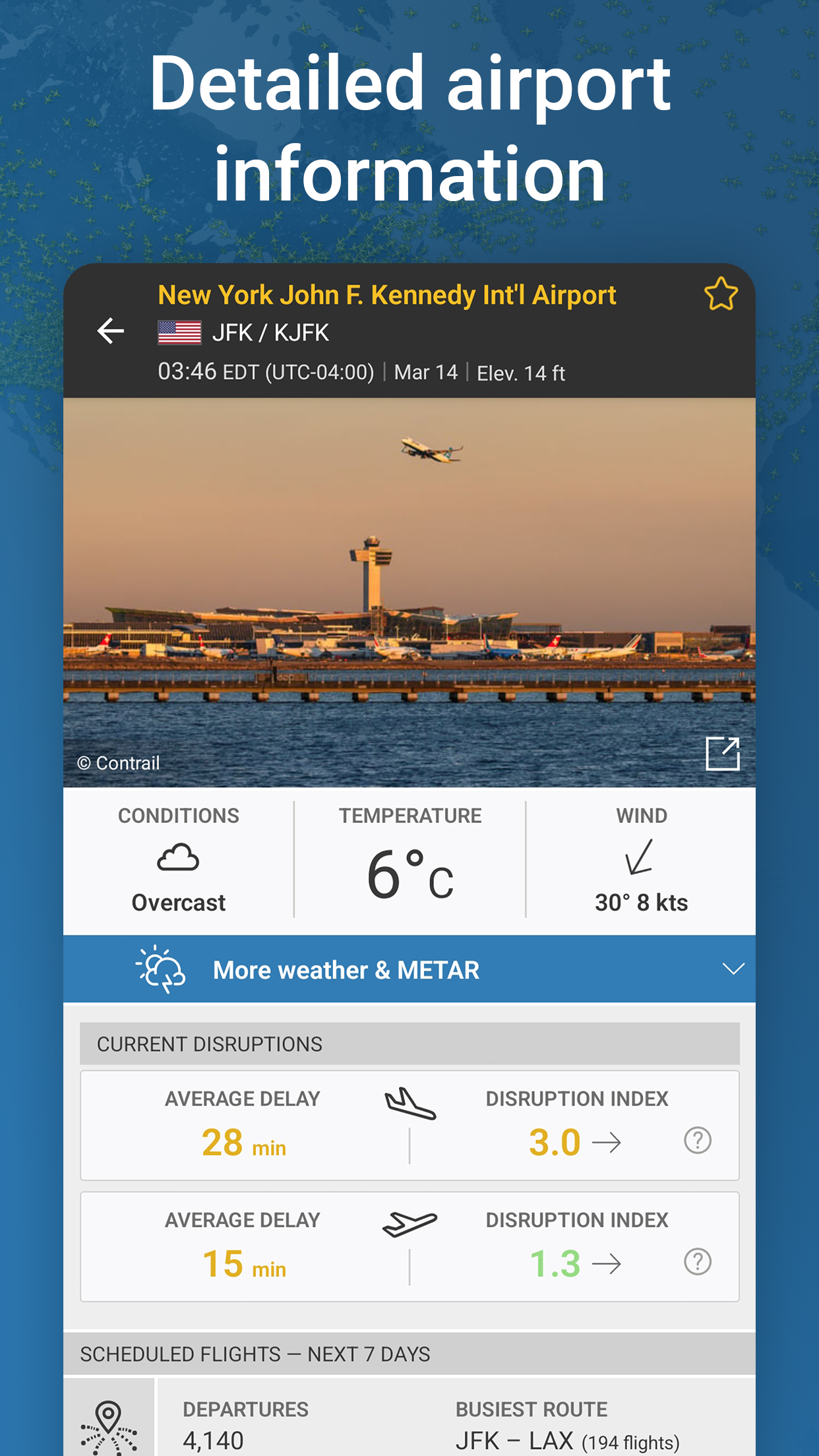The width and height of the screenshot is (819, 1456).
Task: Tap the overcast cloud conditions icon
Action: (178, 857)
